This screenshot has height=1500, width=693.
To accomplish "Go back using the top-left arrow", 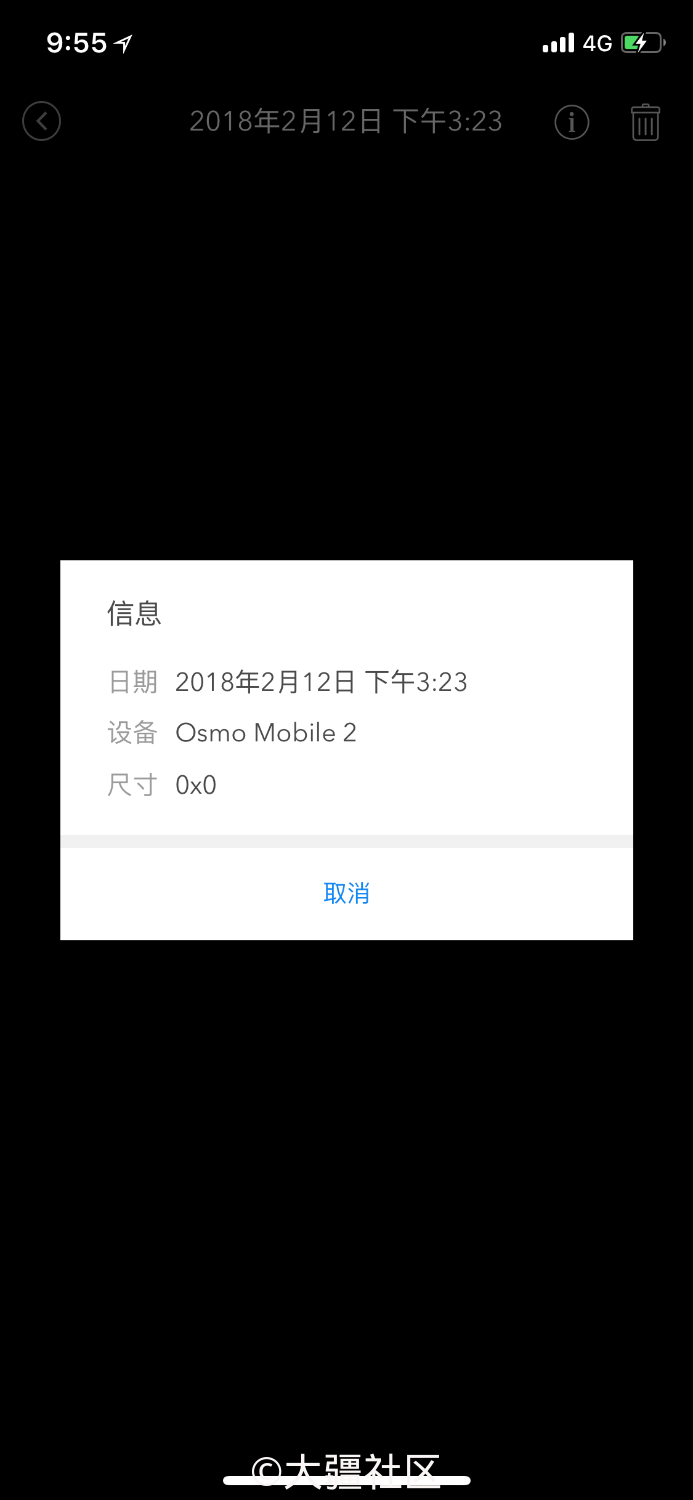I will pos(42,122).
